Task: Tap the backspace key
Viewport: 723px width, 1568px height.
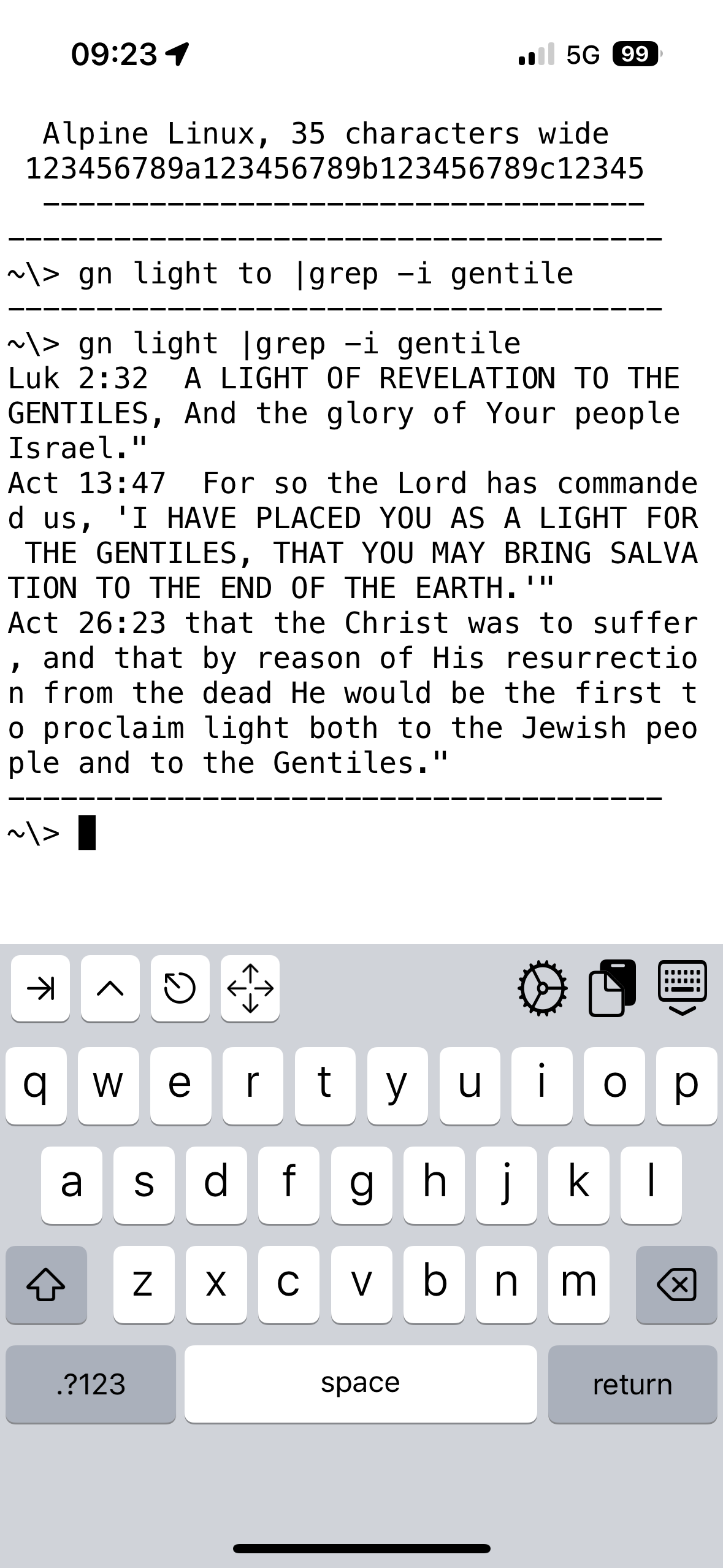Action: tap(676, 1285)
